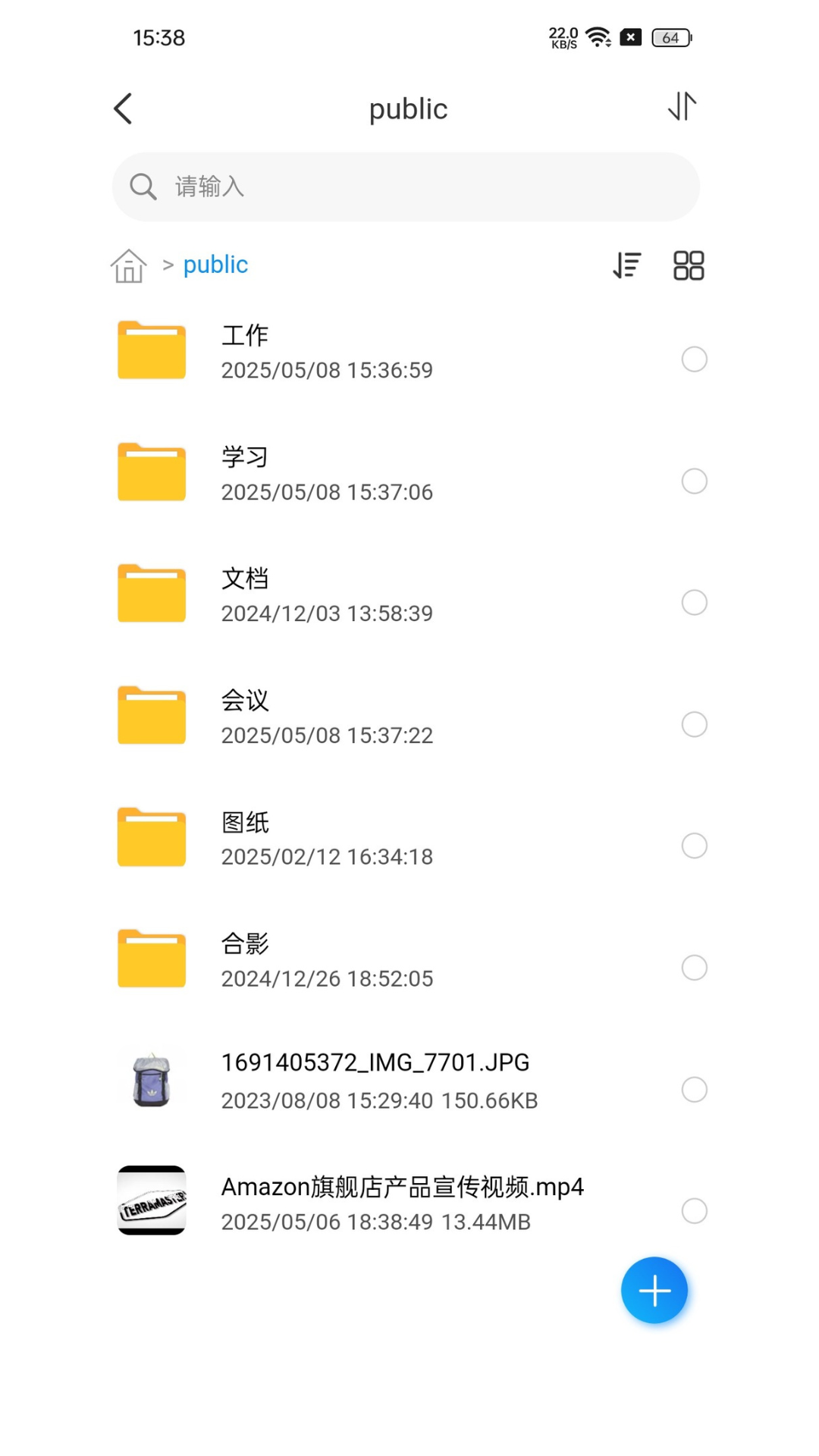Open the sort order options
This screenshot has height=1456, width=819.
coord(626,265)
